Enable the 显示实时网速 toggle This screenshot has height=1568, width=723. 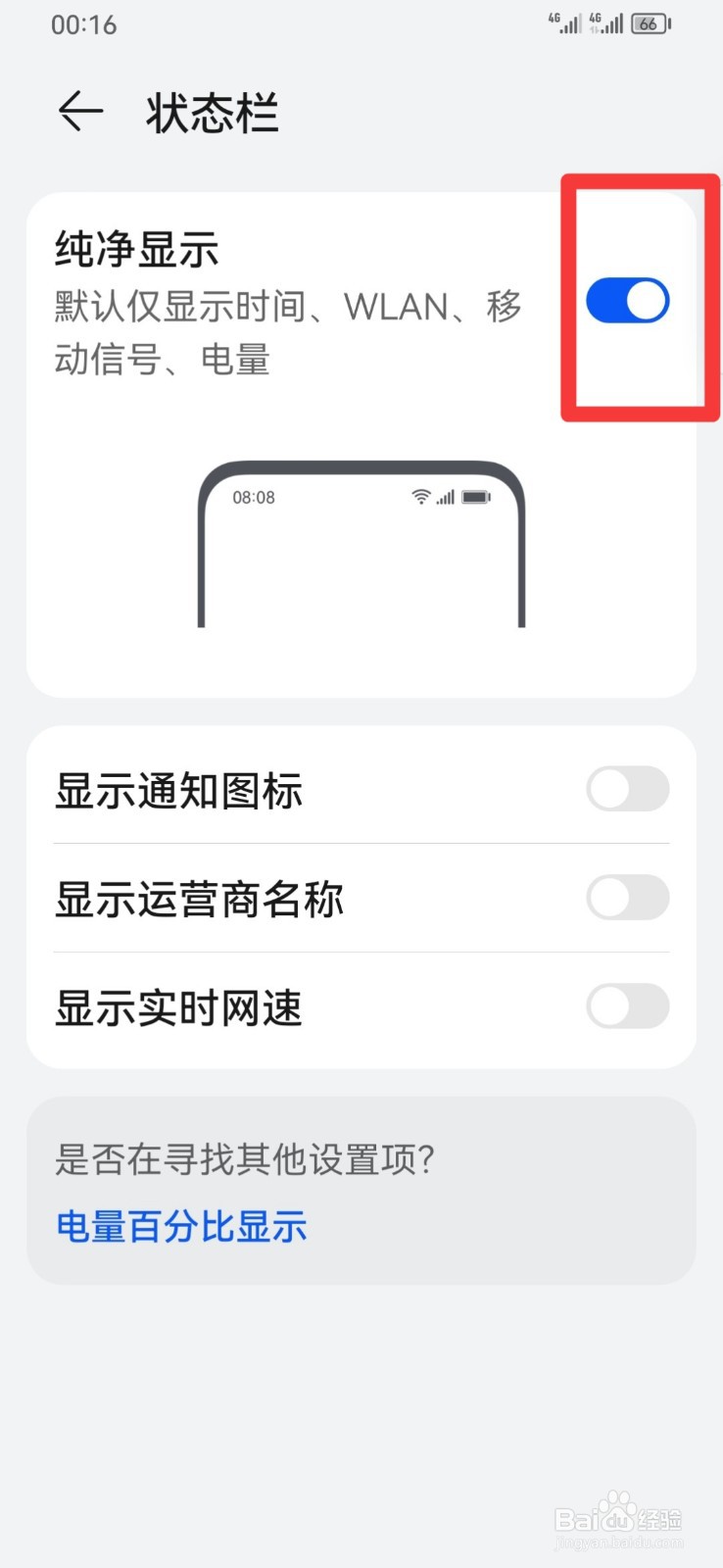coord(627,1006)
